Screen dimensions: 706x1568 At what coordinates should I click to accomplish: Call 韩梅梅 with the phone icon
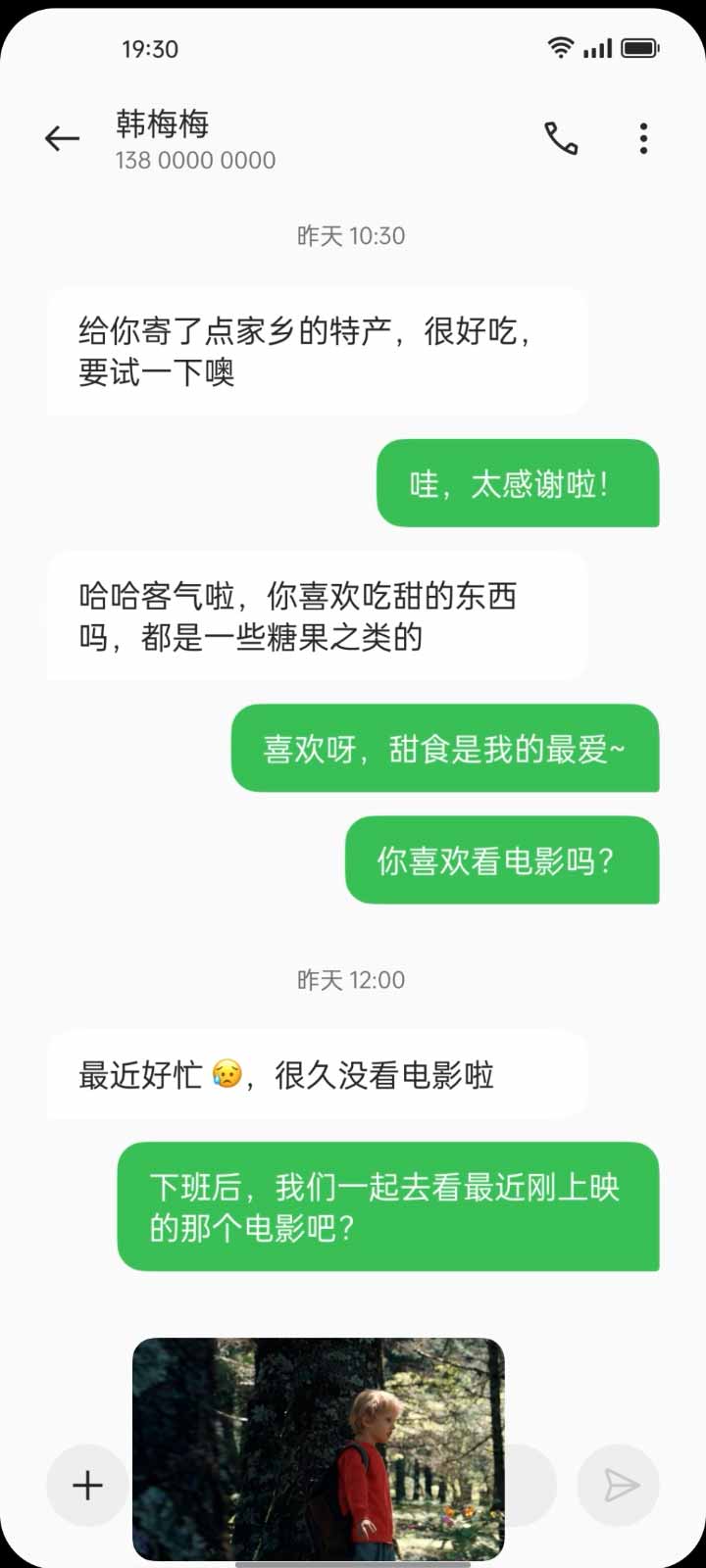coord(561,139)
